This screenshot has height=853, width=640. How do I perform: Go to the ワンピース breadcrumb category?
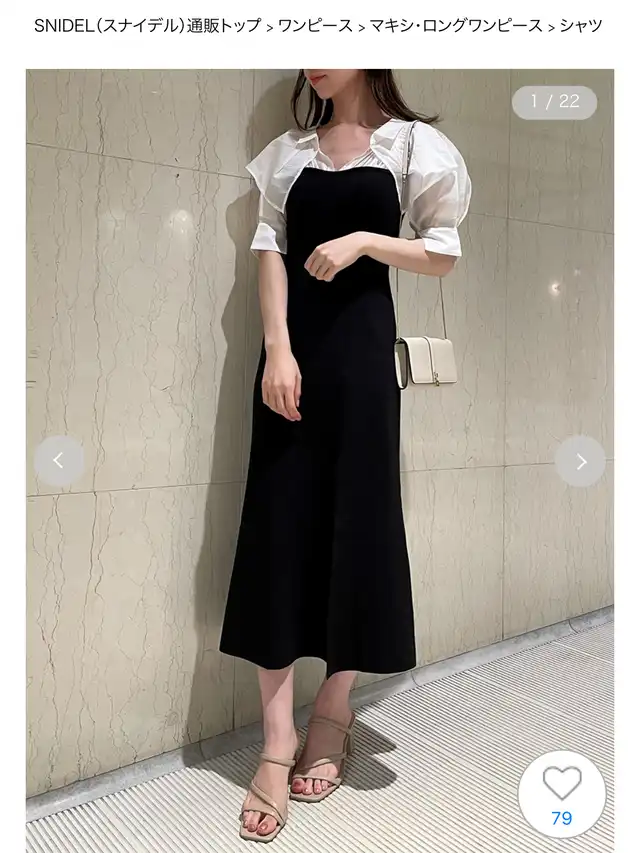click(x=315, y=26)
